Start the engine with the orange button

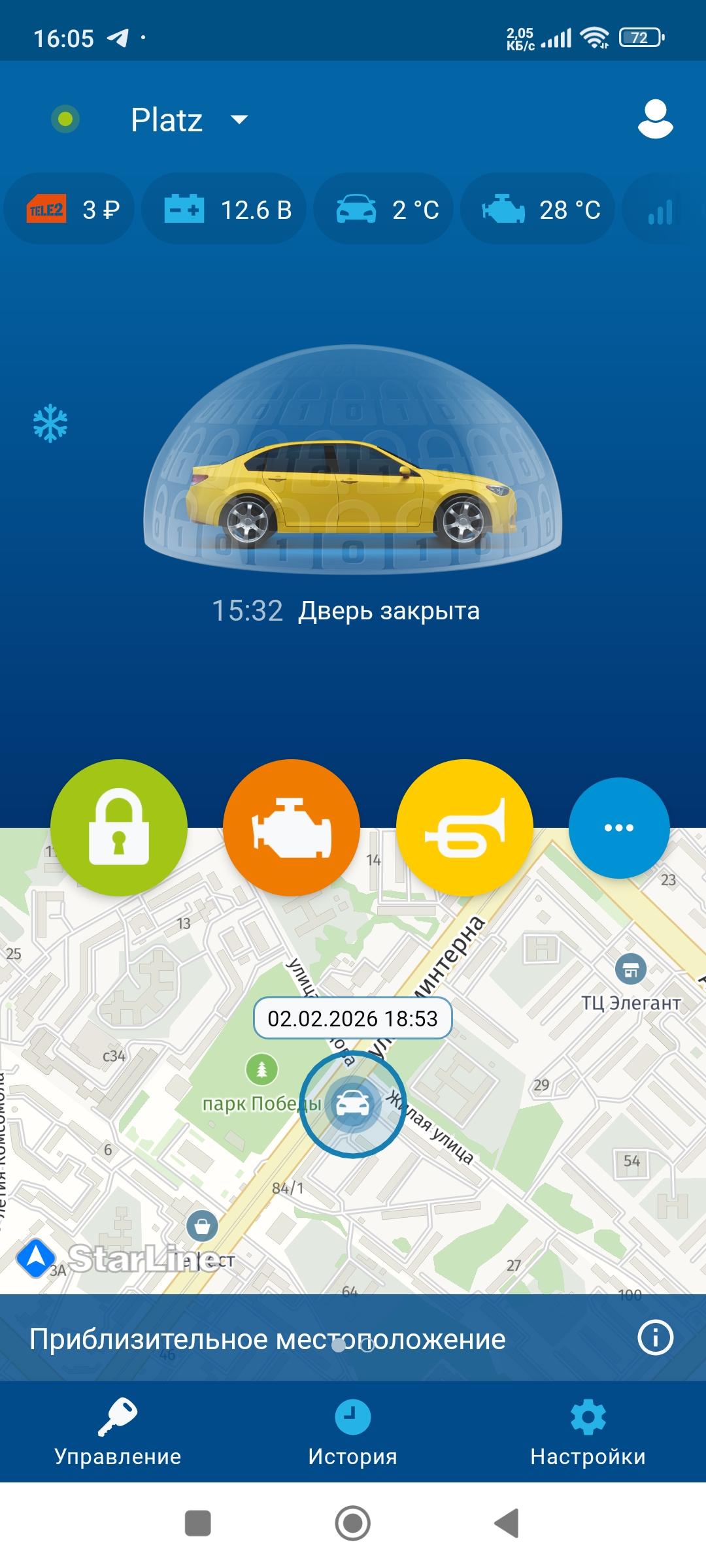coord(292,827)
